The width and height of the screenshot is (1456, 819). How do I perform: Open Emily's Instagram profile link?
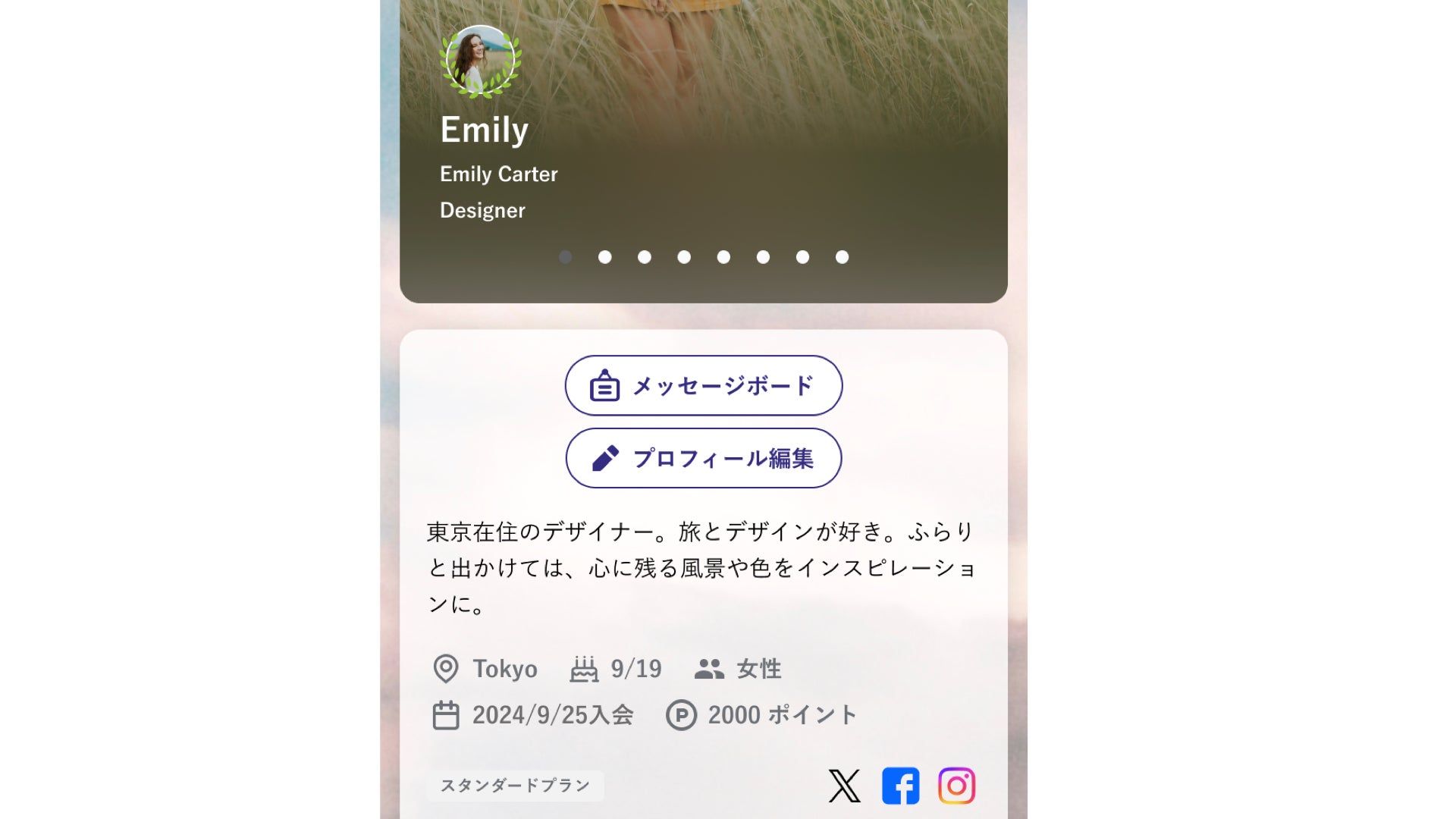pos(956,786)
